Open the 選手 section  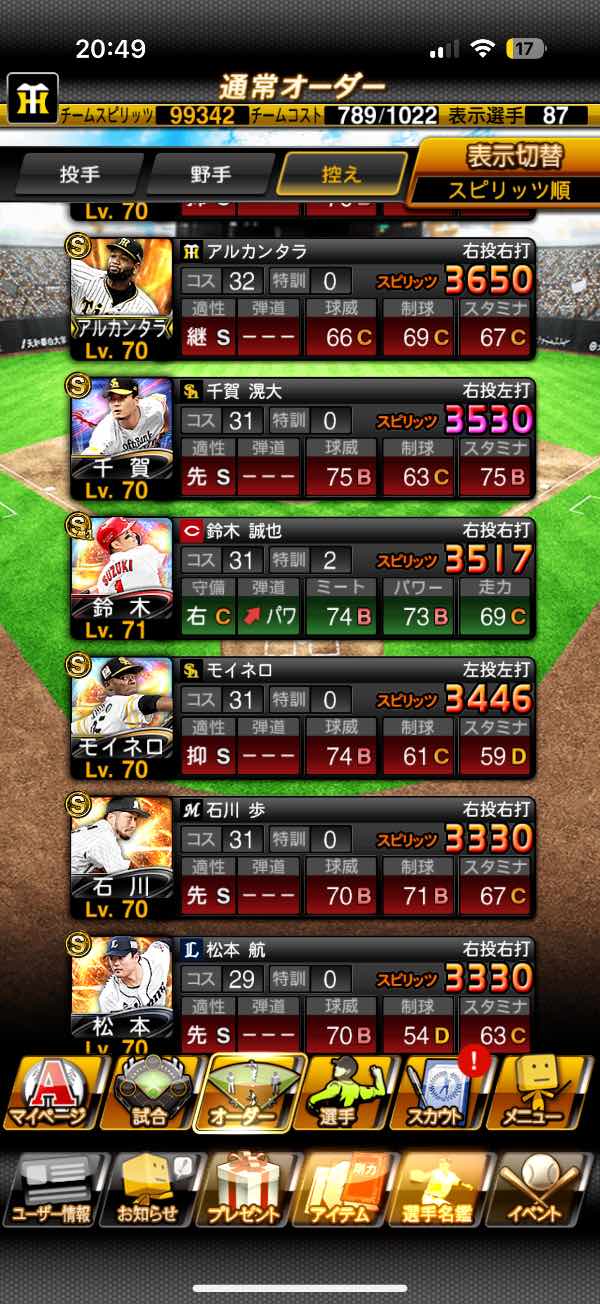coord(350,1092)
